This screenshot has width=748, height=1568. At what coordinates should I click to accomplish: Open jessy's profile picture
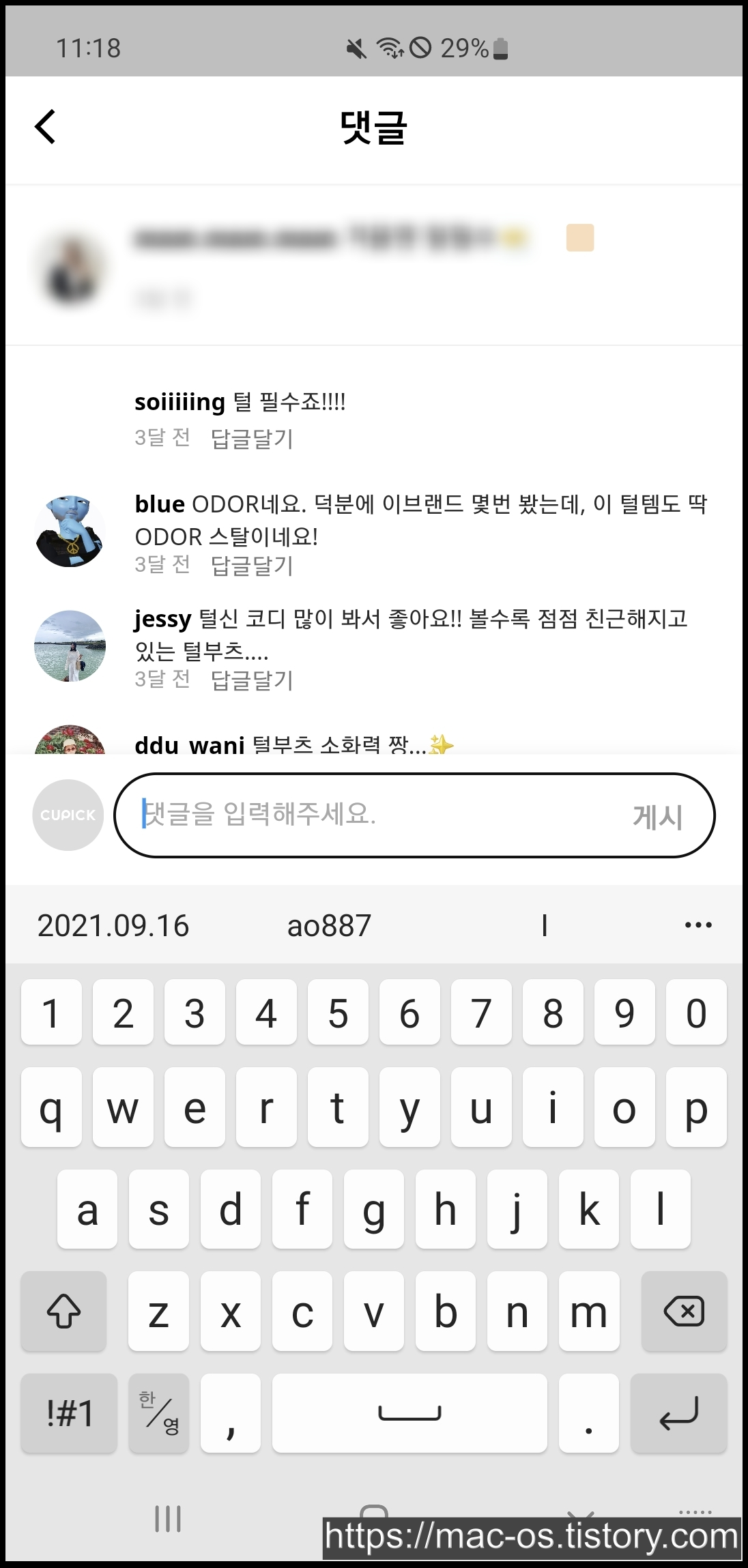pos(70,646)
